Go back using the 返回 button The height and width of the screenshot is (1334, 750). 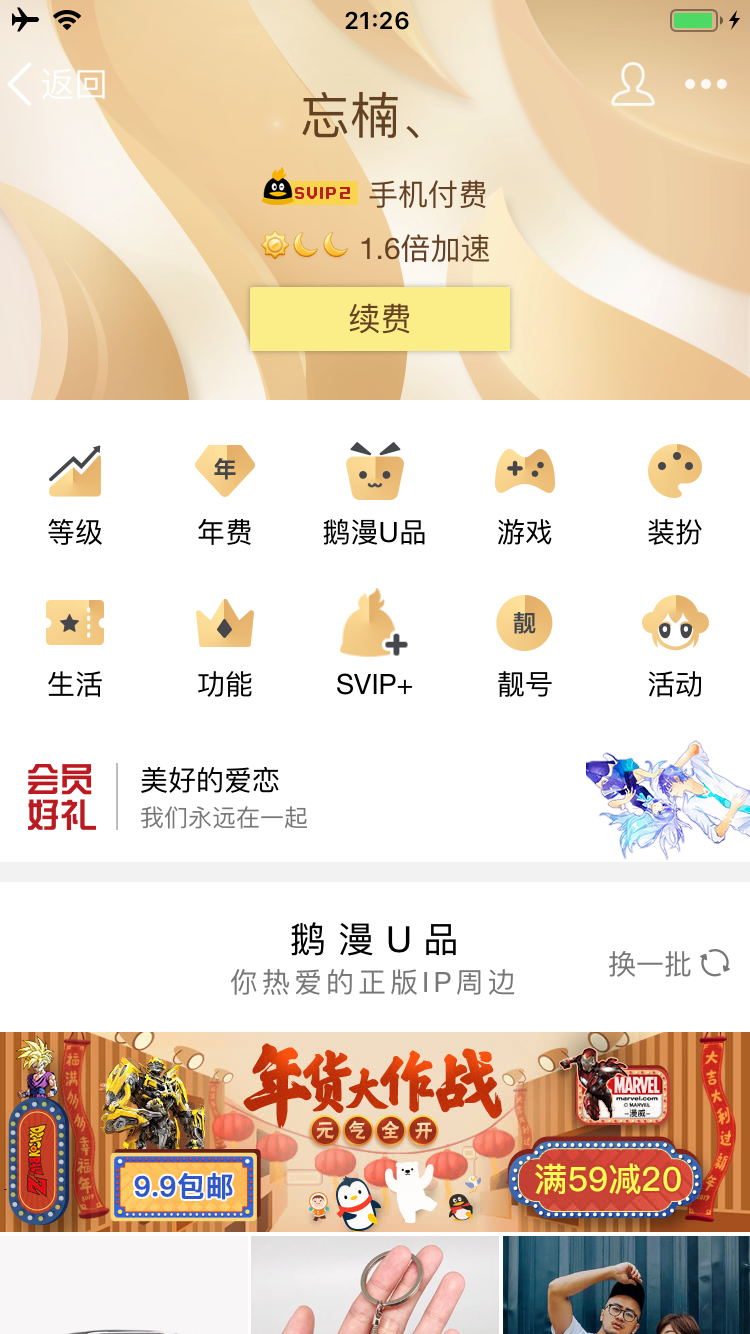coord(56,85)
